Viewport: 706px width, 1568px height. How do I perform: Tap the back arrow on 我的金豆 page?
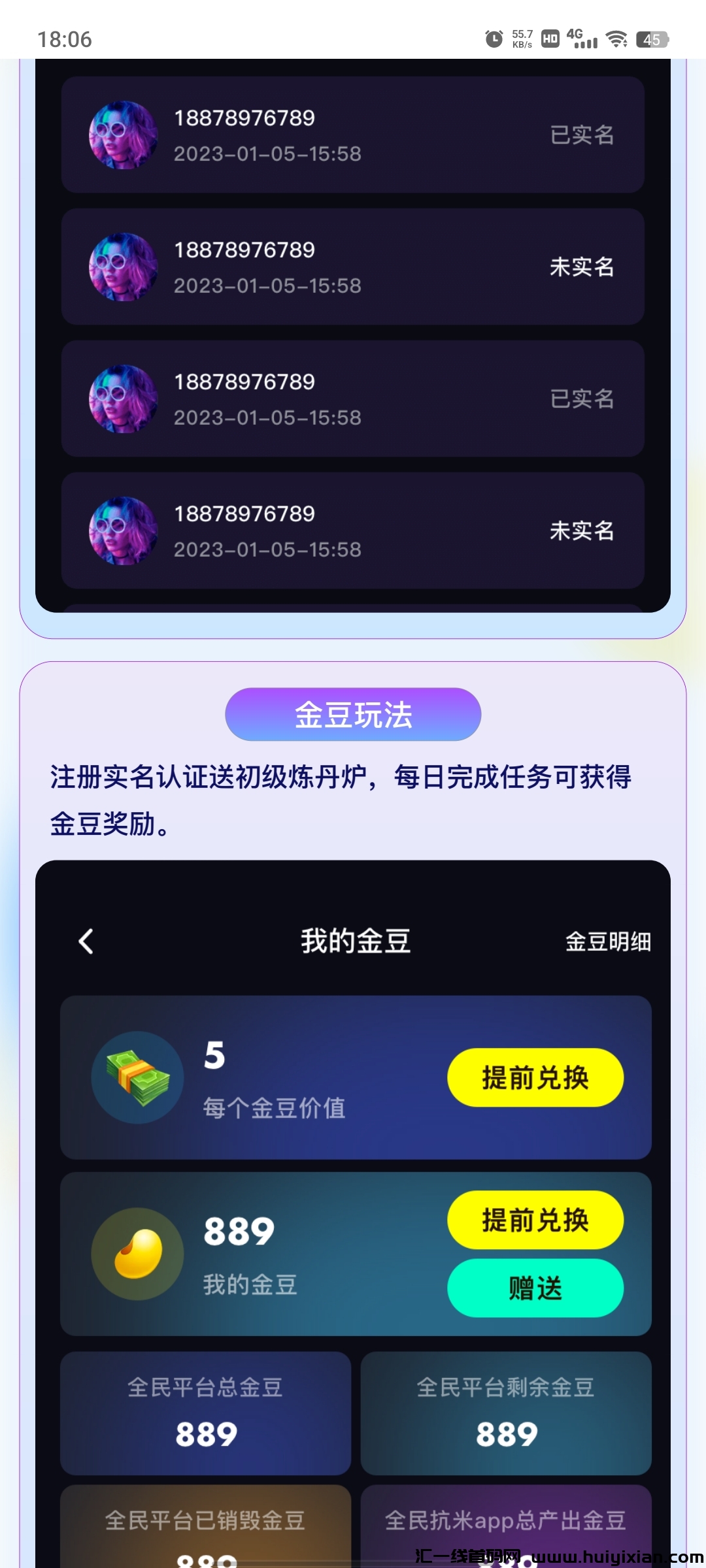click(x=85, y=941)
